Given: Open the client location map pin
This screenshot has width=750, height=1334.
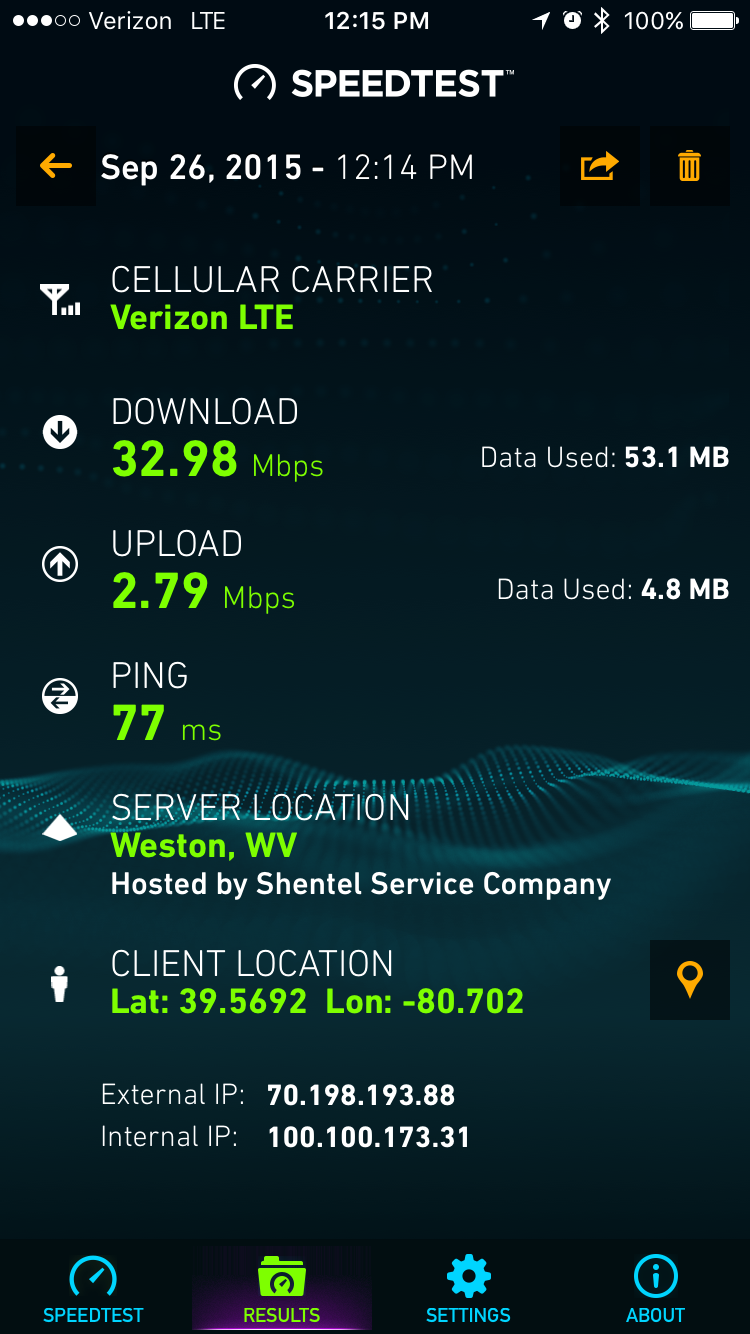Looking at the screenshot, I should 690,980.
